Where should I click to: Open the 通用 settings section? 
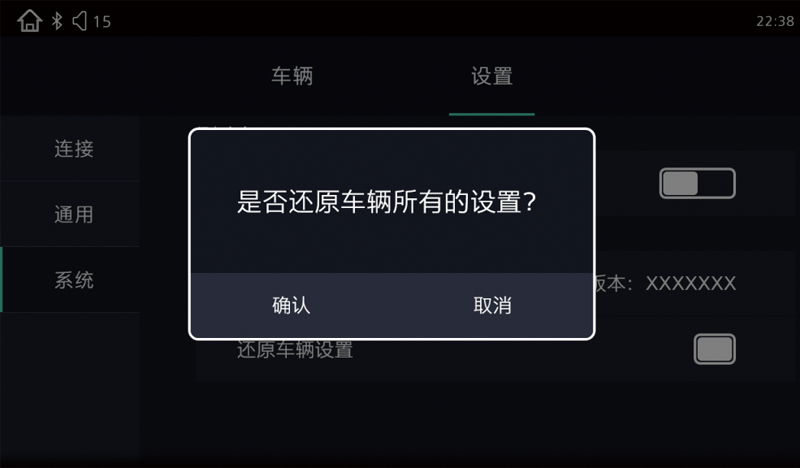73,214
